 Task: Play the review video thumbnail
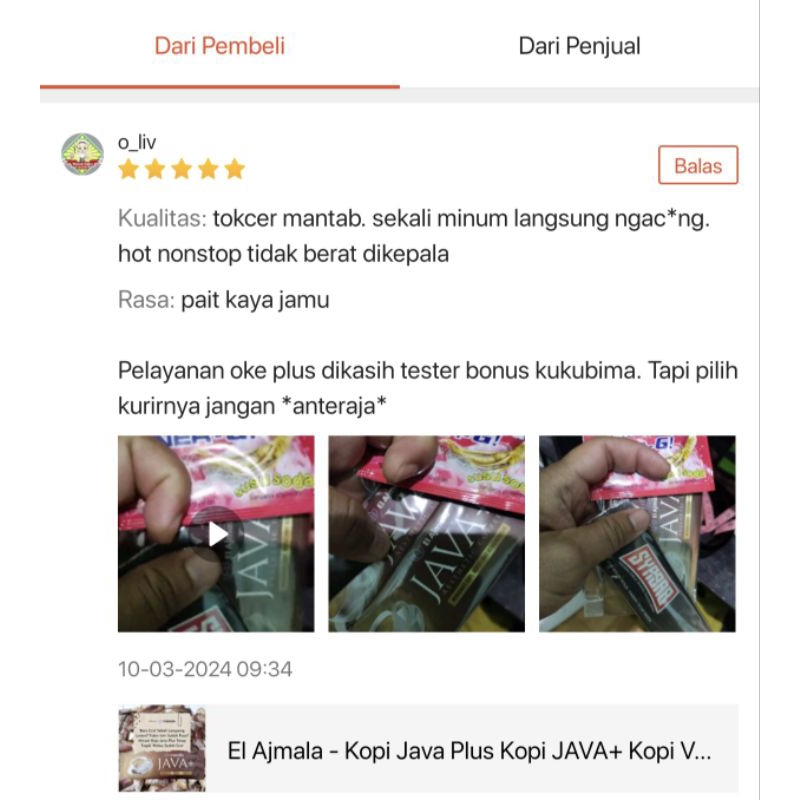pos(216,533)
